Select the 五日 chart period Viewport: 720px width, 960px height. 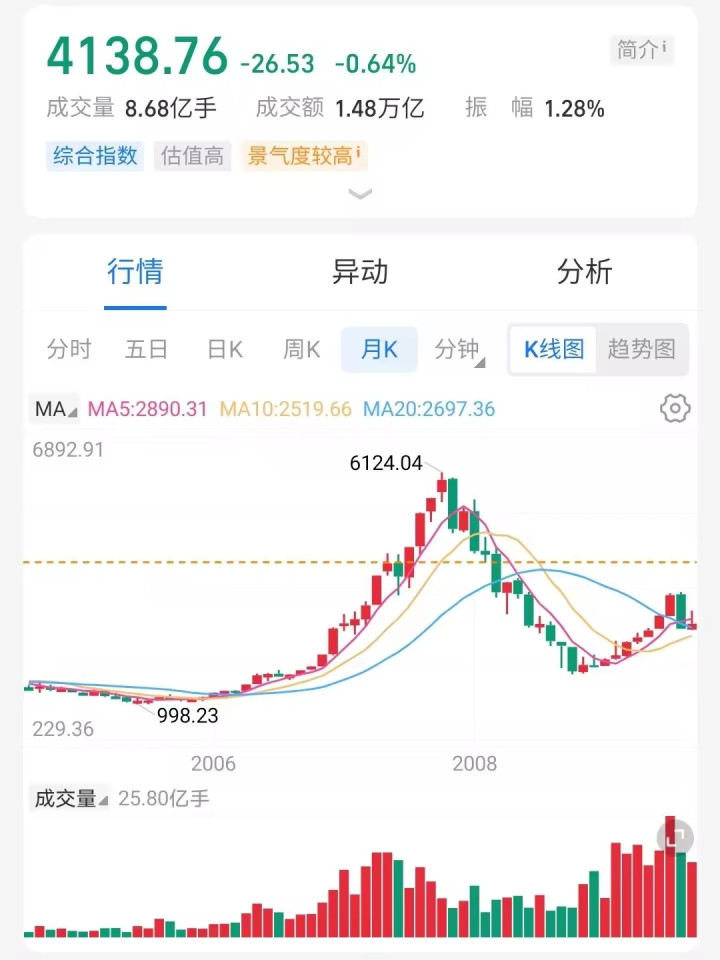coord(146,349)
